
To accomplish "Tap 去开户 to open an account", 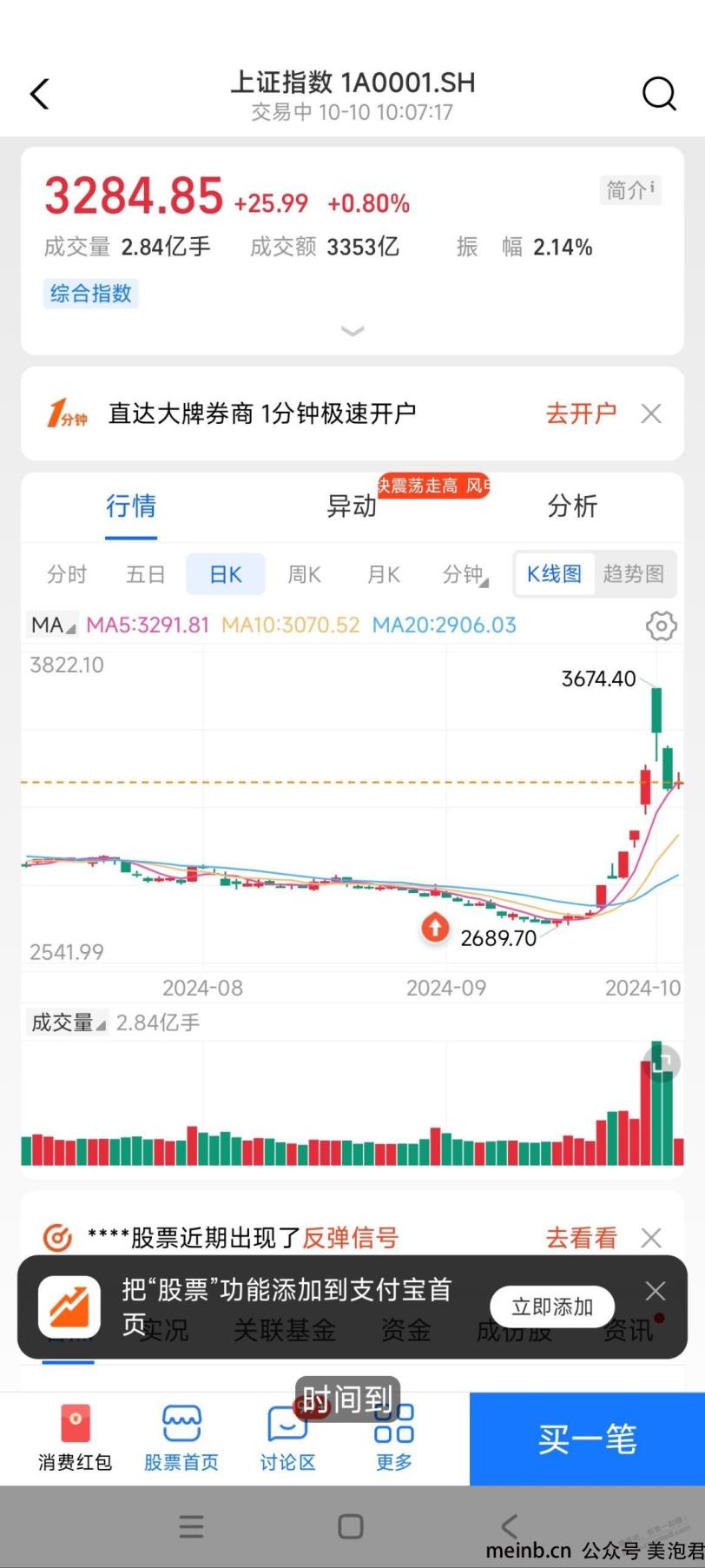I will click(581, 414).
